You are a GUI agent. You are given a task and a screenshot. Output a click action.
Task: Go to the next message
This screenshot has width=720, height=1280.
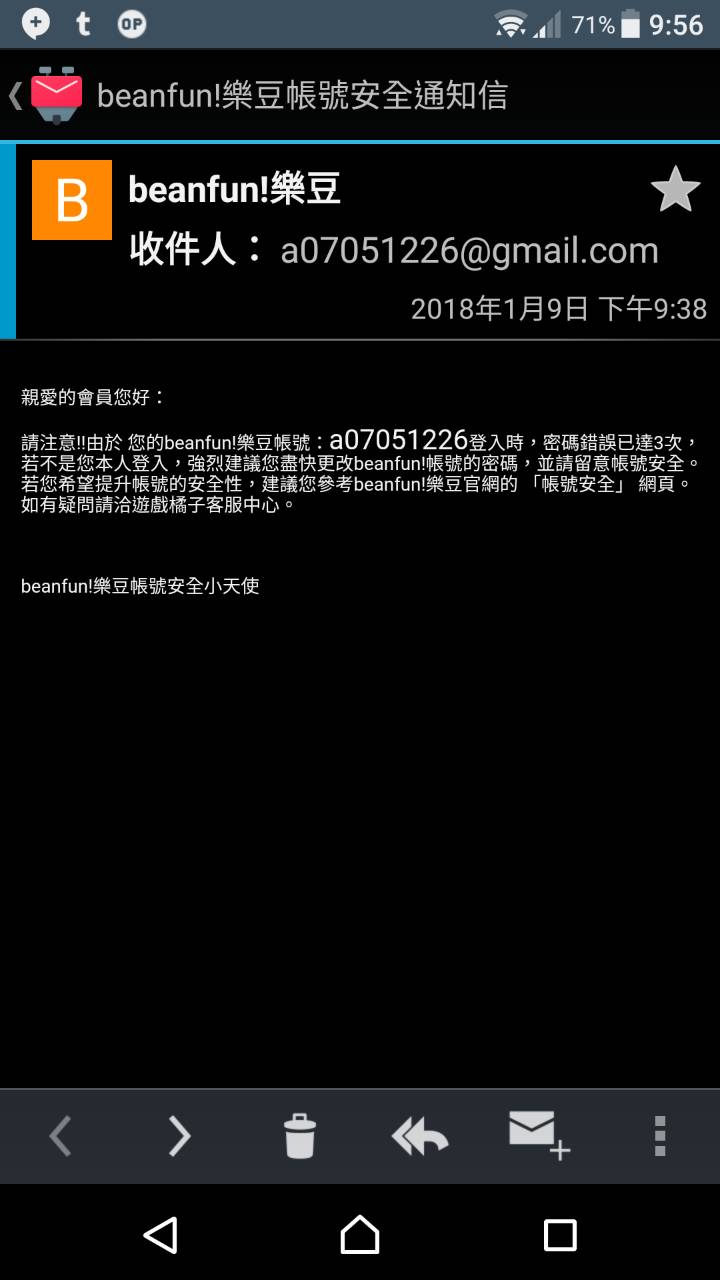[180, 1136]
